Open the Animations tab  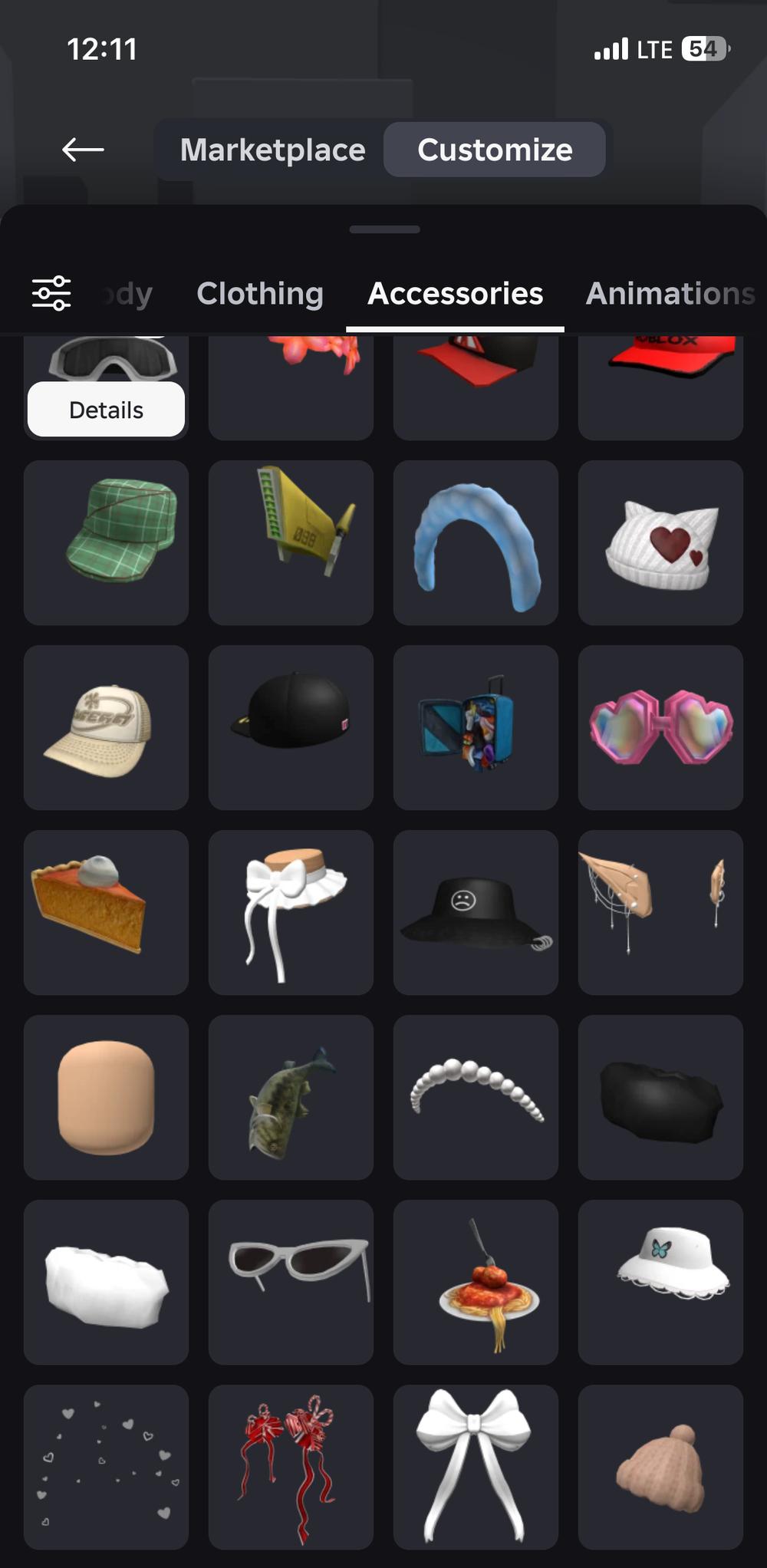(670, 294)
